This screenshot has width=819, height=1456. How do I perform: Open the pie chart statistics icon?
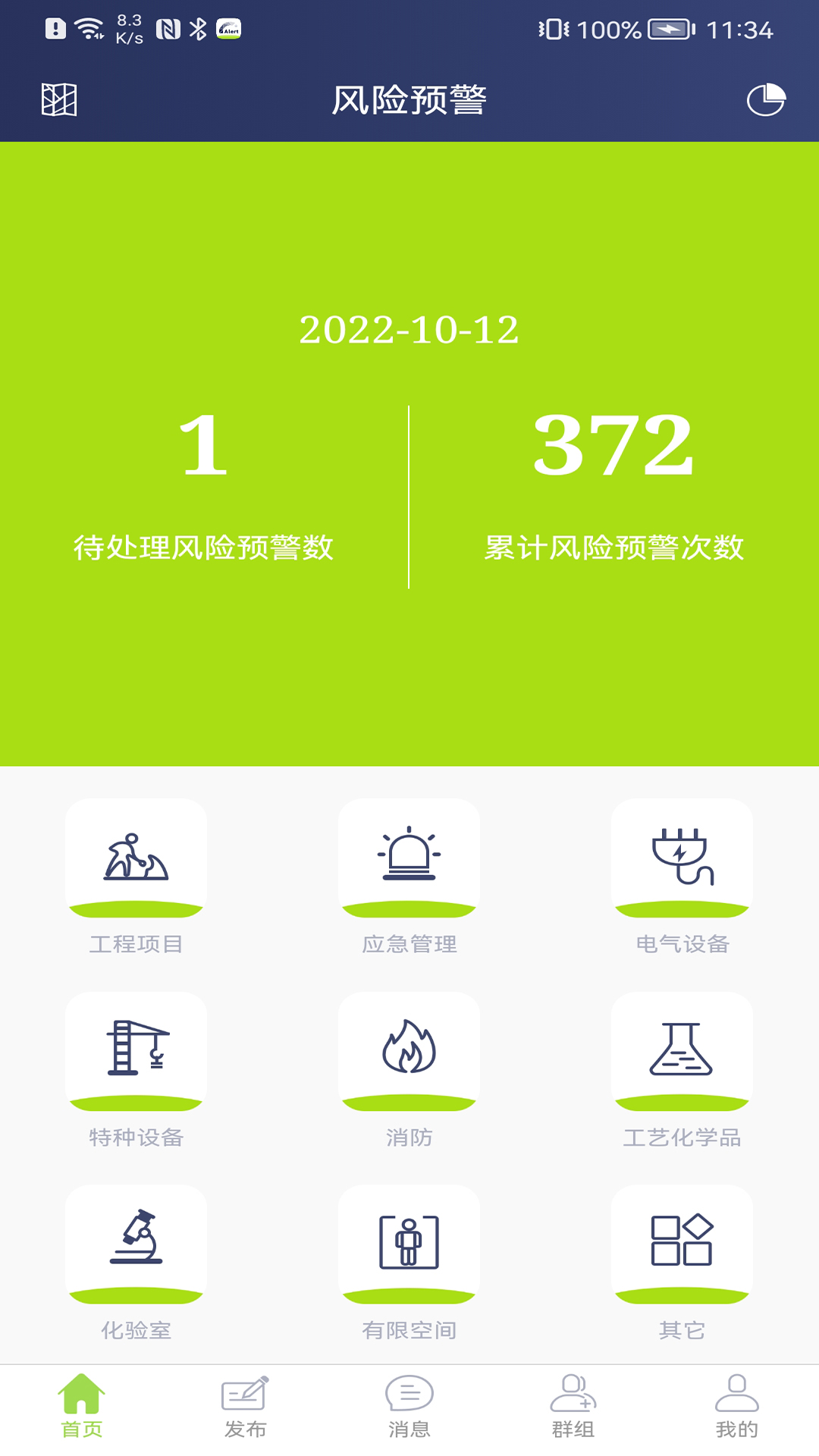click(x=764, y=99)
